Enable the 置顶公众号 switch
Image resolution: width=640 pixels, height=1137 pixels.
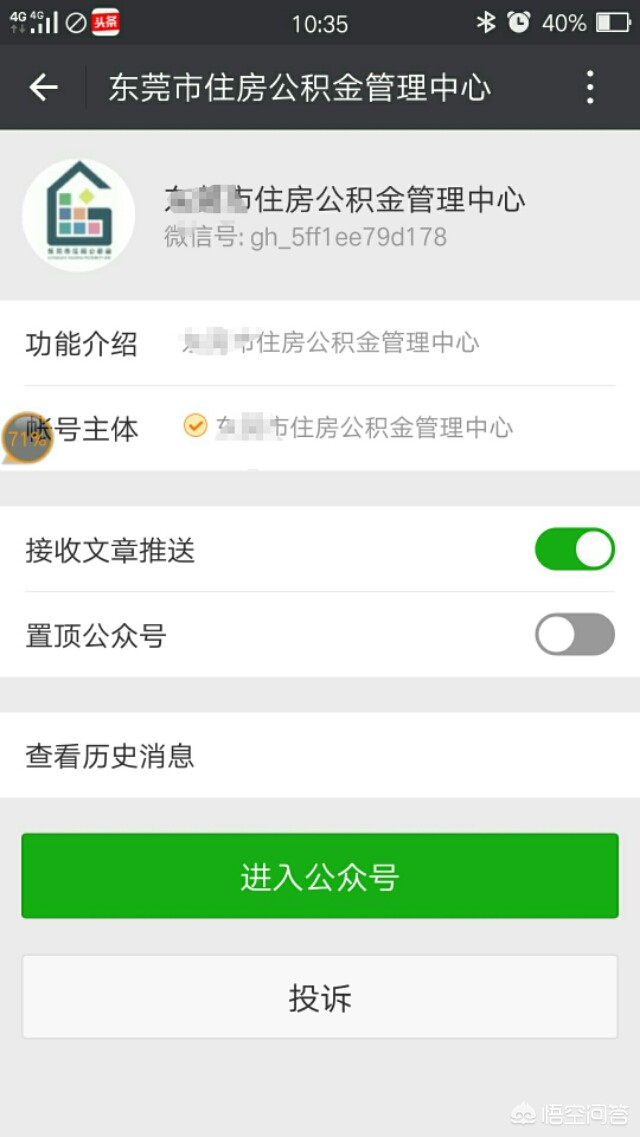pyautogui.click(x=574, y=635)
